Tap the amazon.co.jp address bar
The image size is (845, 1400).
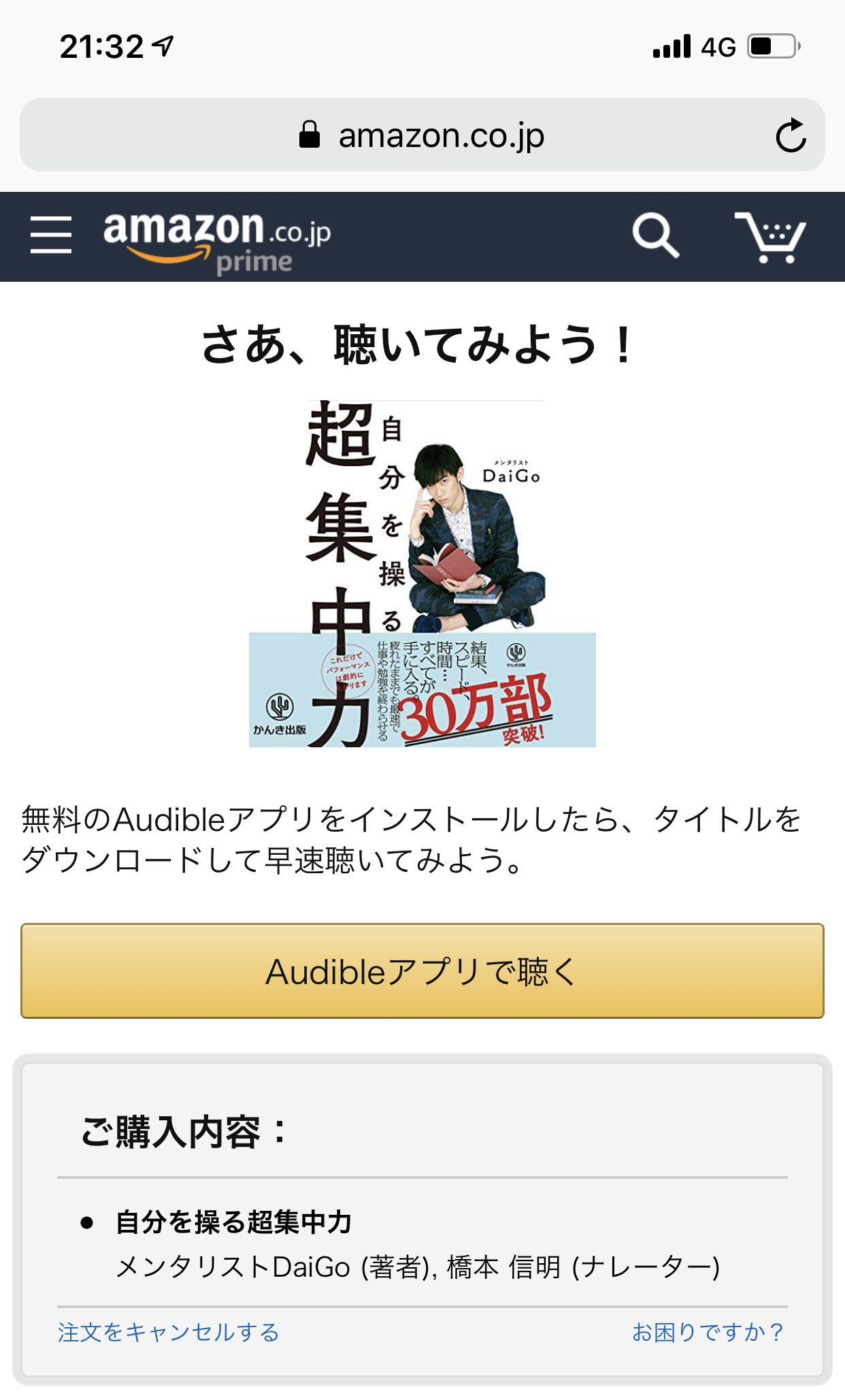tap(422, 135)
